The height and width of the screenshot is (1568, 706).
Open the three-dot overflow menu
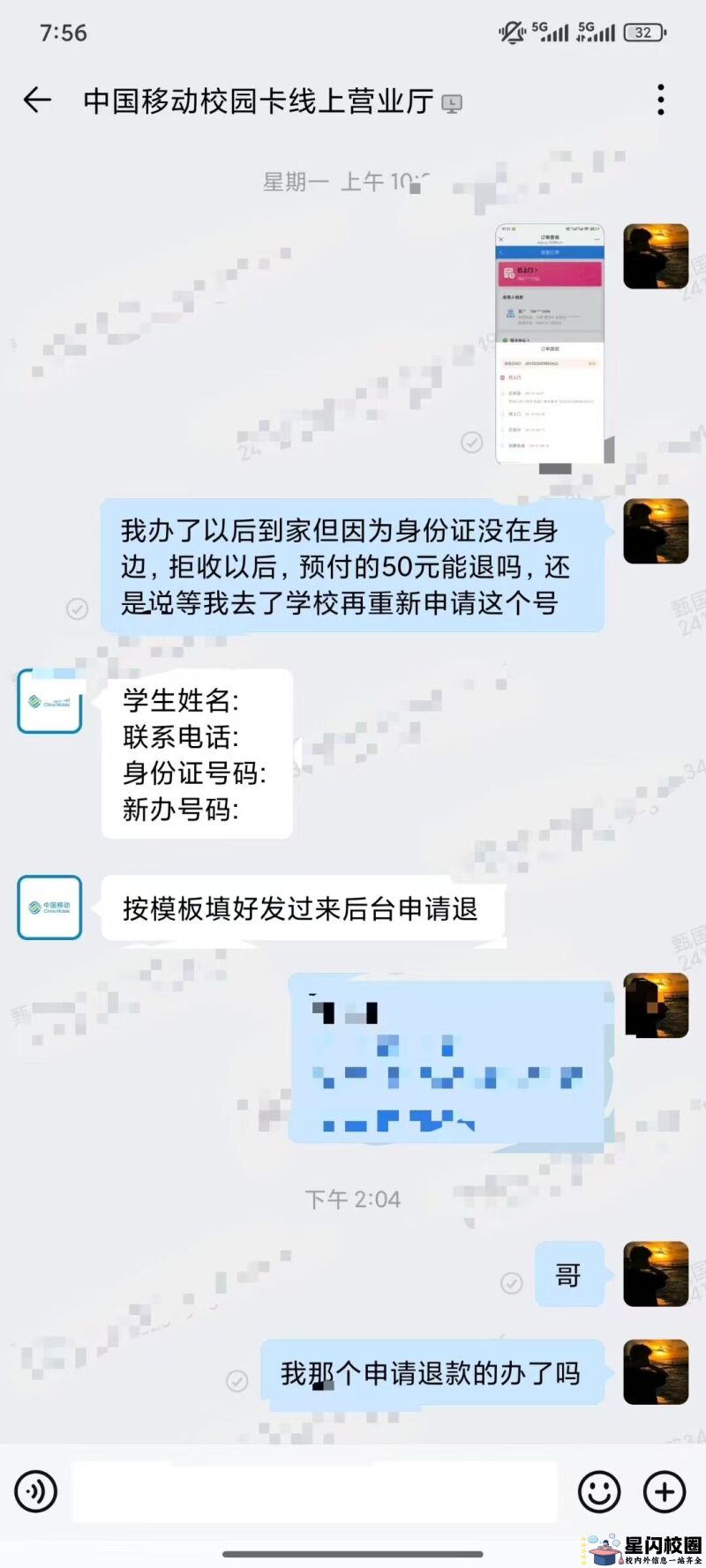click(x=660, y=101)
